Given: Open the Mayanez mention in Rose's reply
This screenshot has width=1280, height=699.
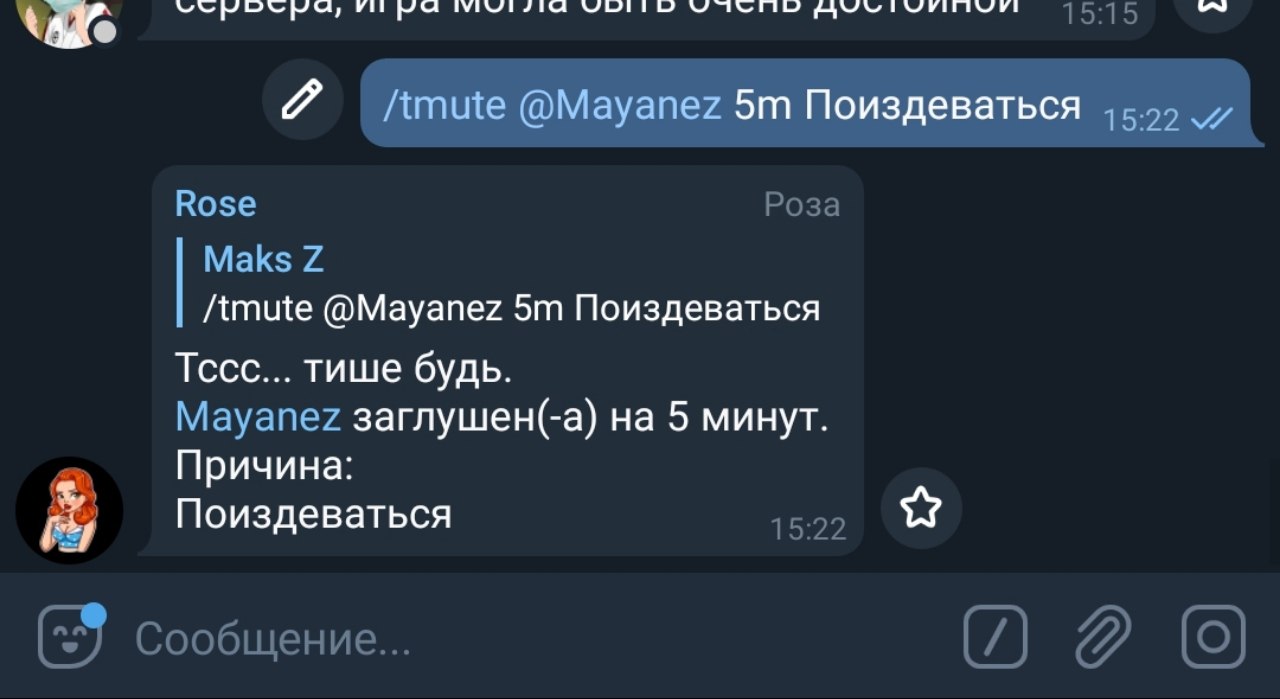Looking at the screenshot, I should coord(258,416).
